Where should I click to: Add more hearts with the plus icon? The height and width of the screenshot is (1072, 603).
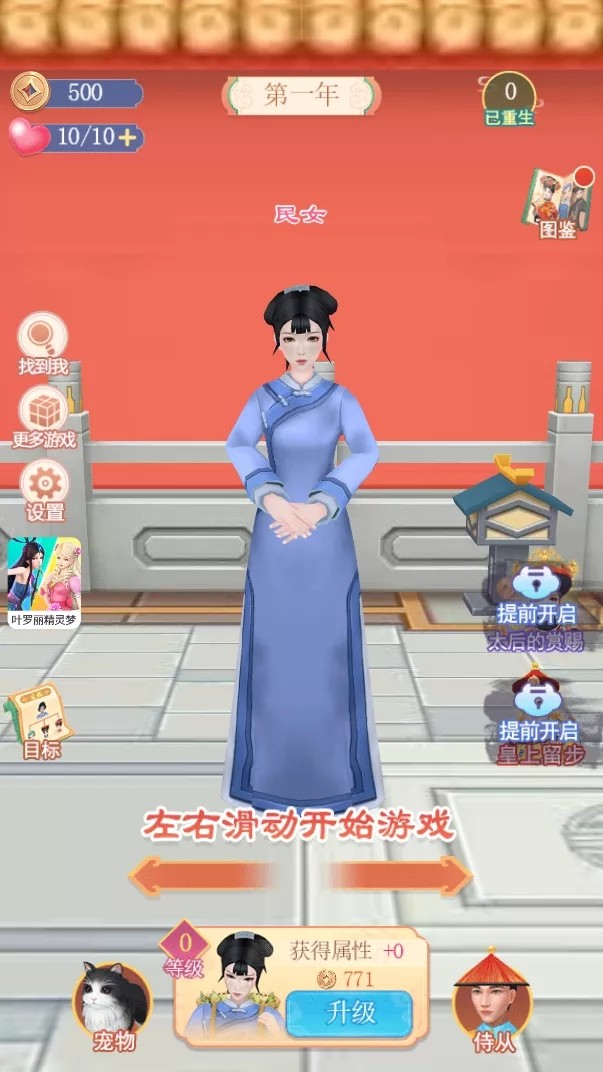coord(127,138)
